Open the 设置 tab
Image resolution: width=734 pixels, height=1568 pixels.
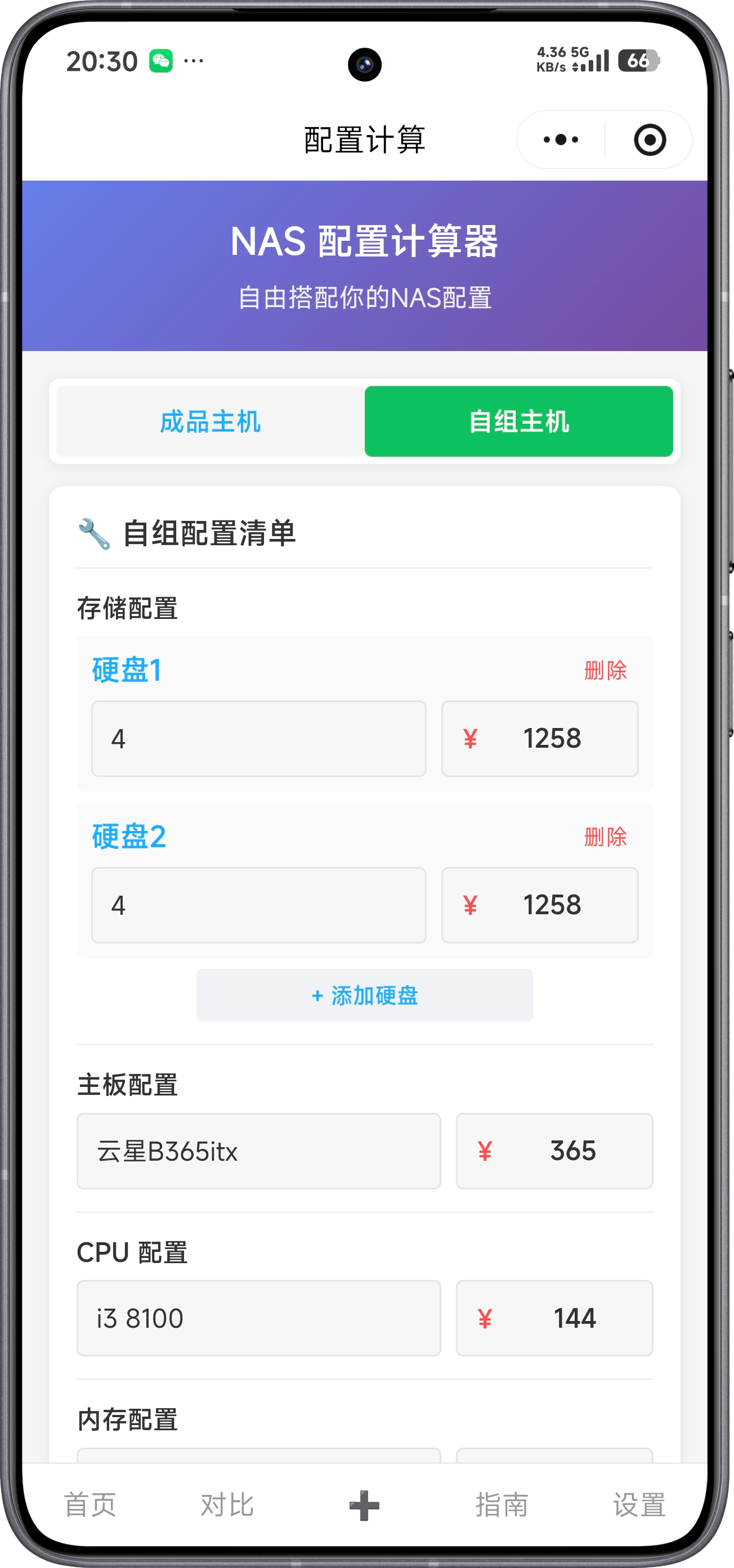point(639,1504)
